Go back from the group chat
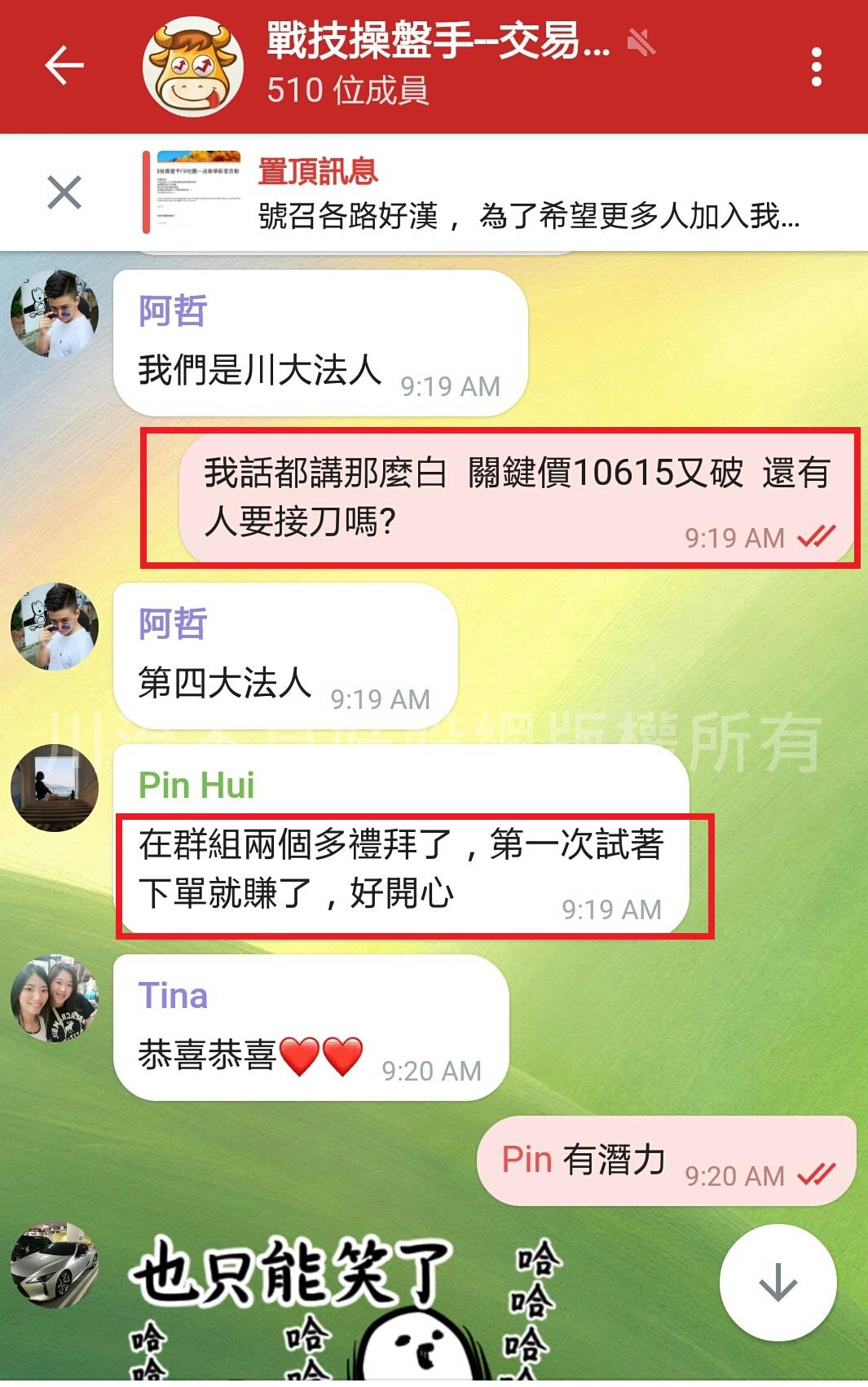The height and width of the screenshot is (1387, 868). click(64, 66)
